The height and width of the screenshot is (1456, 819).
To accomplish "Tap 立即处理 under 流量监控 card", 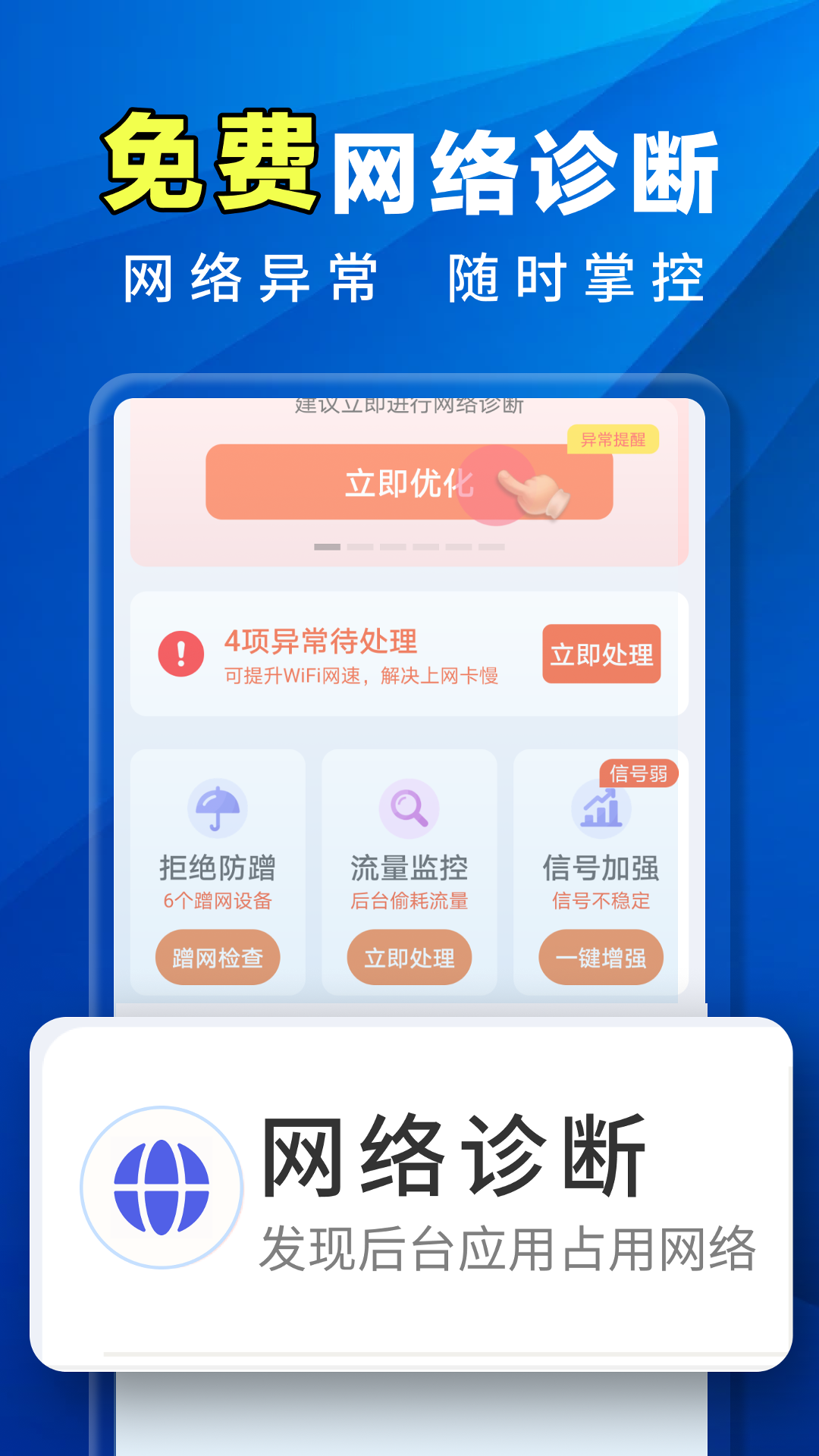I will 409,958.
